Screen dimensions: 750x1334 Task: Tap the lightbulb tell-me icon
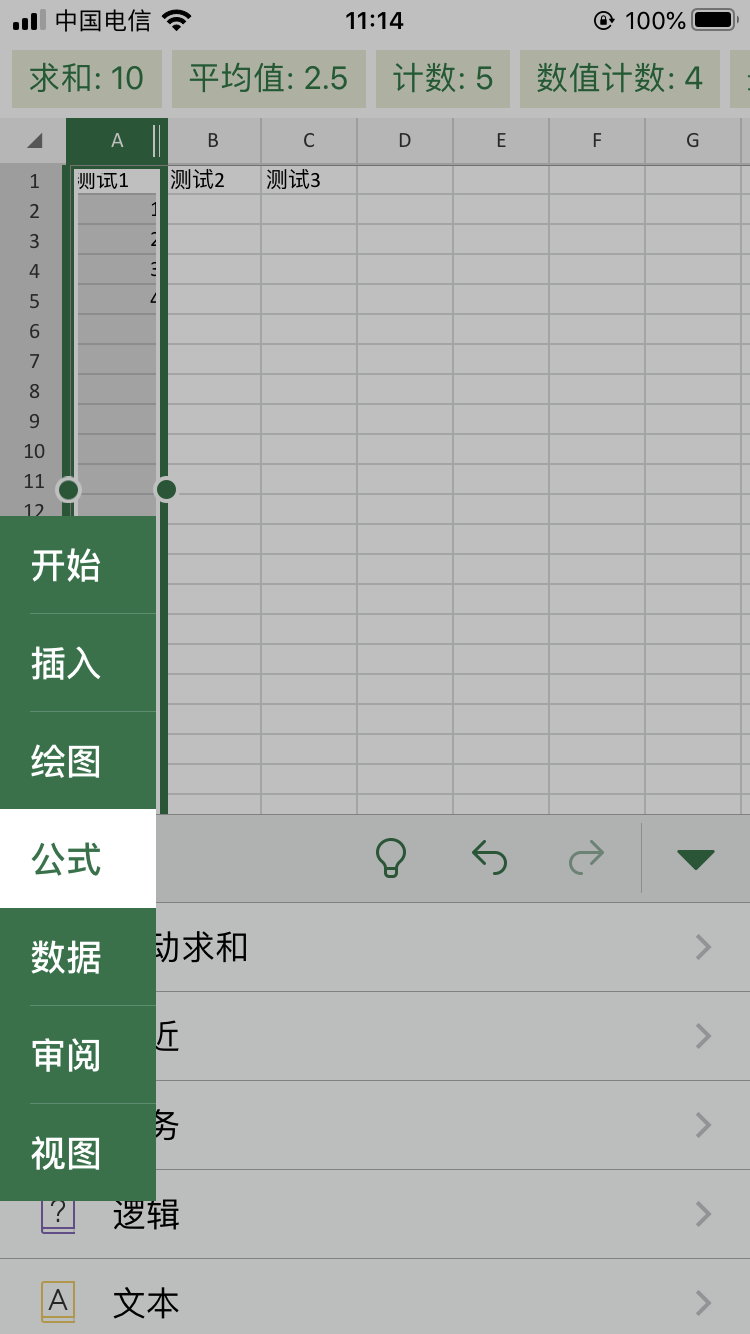tap(391, 858)
